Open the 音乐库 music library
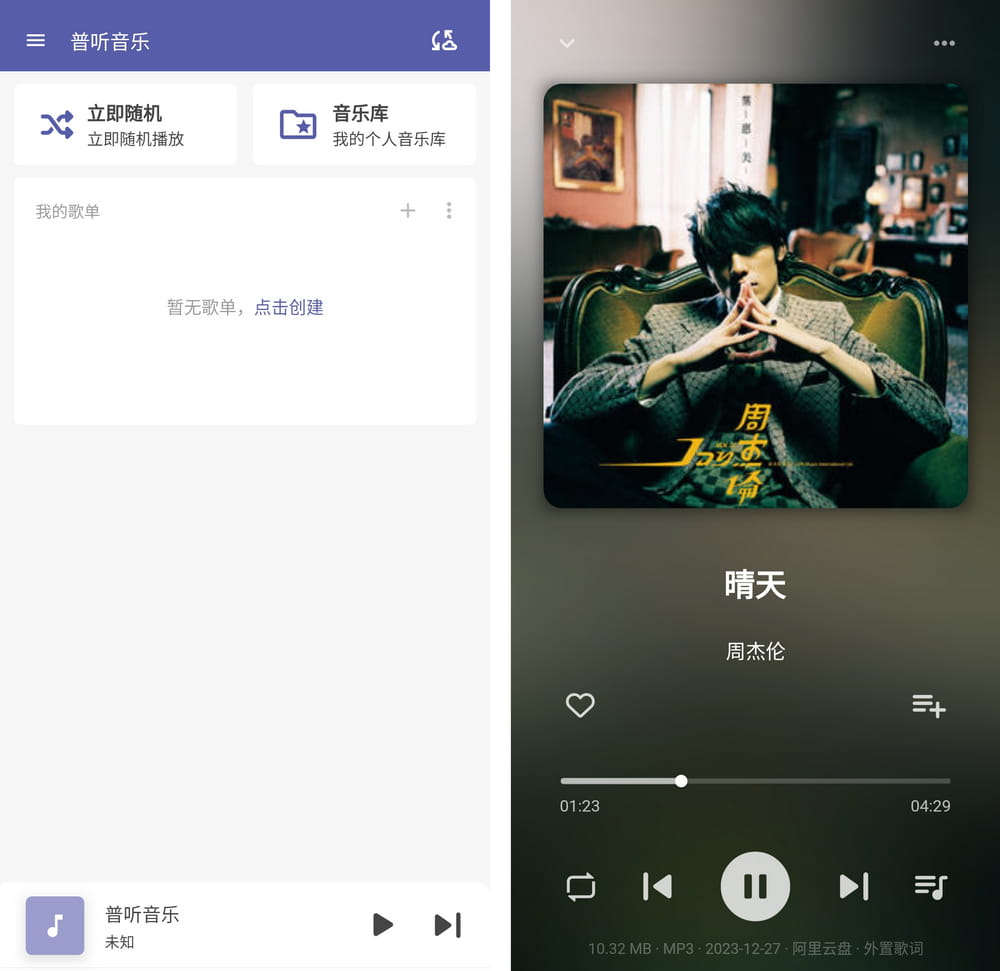Screen dimensions: 1000x971 364,125
